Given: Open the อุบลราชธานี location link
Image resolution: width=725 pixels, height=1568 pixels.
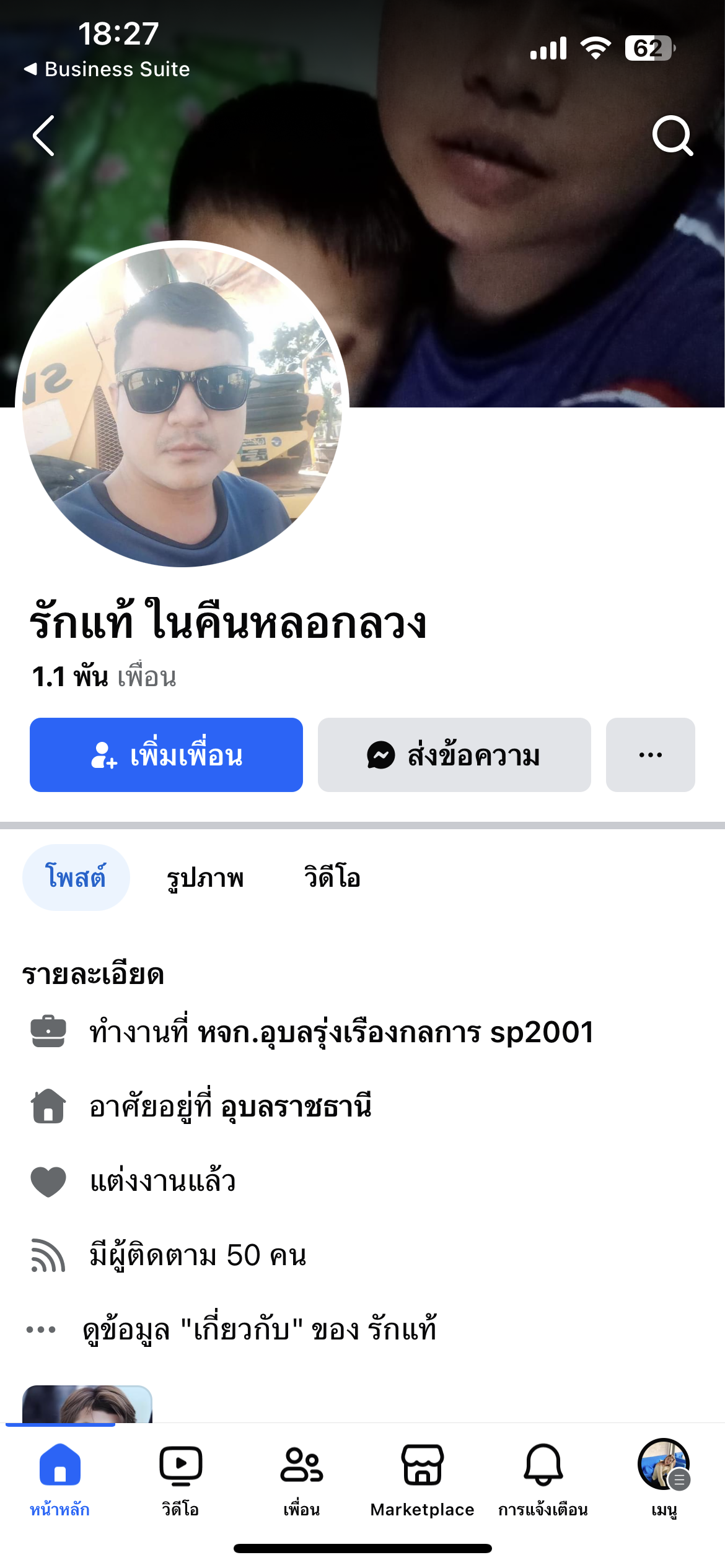Looking at the screenshot, I should coord(296,1107).
